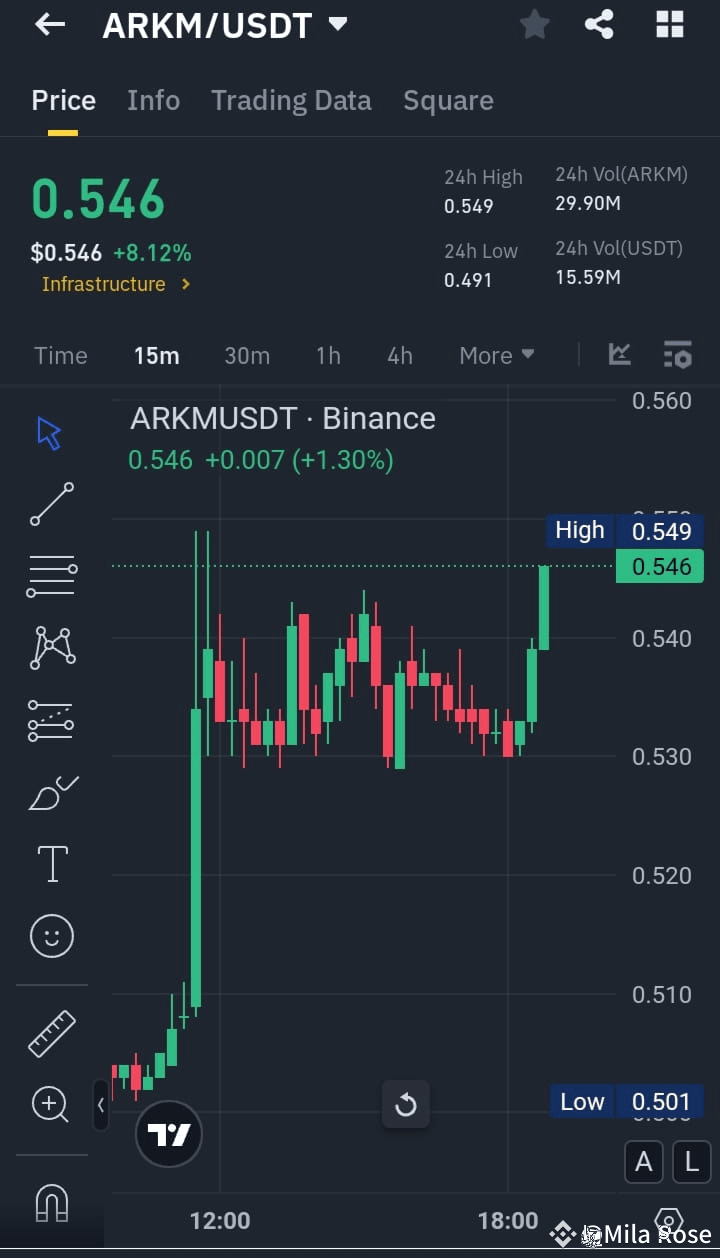The height and width of the screenshot is (1258, 720).
Task: Toggle magnet snap mode
Action: pos(51,1205)
